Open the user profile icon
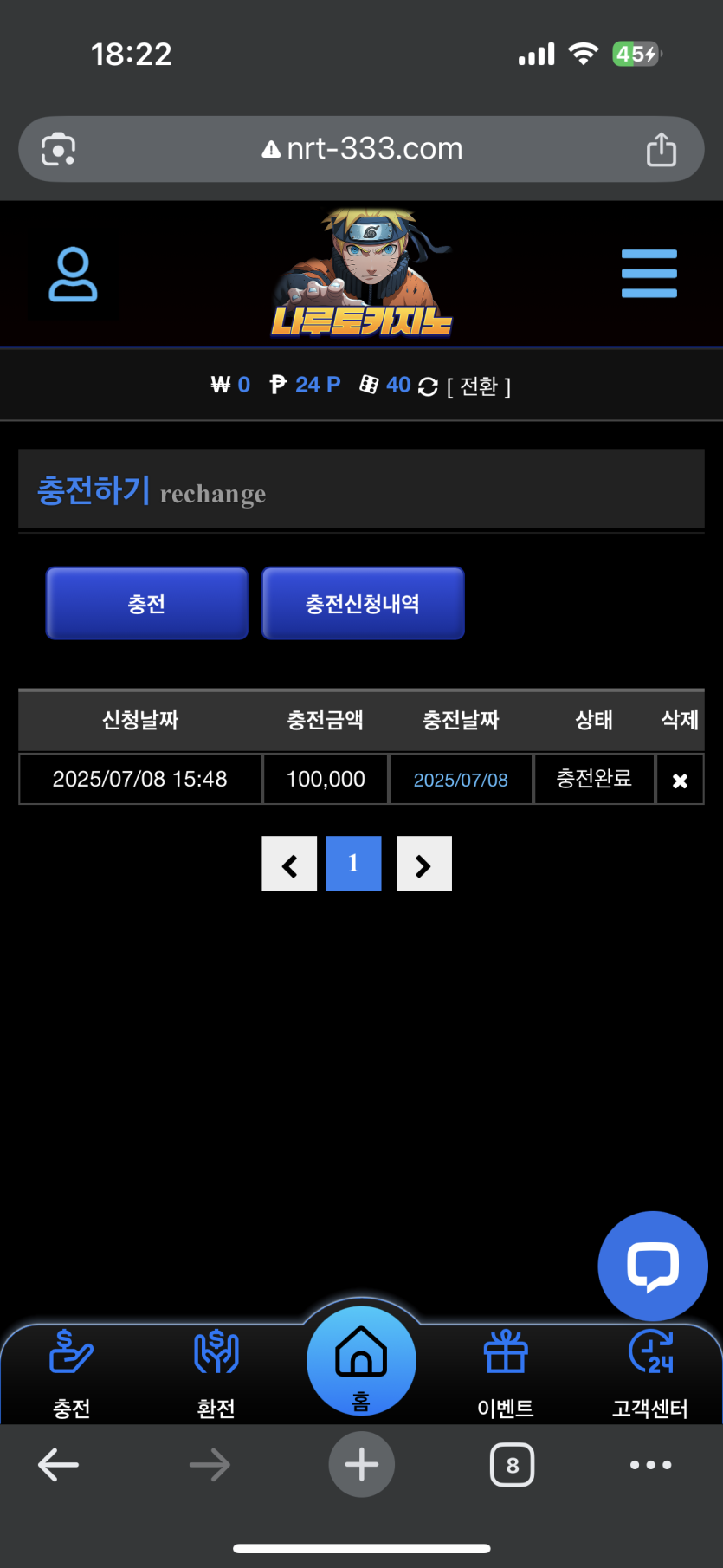This screenshot has height=1568, width=723. 73,275
